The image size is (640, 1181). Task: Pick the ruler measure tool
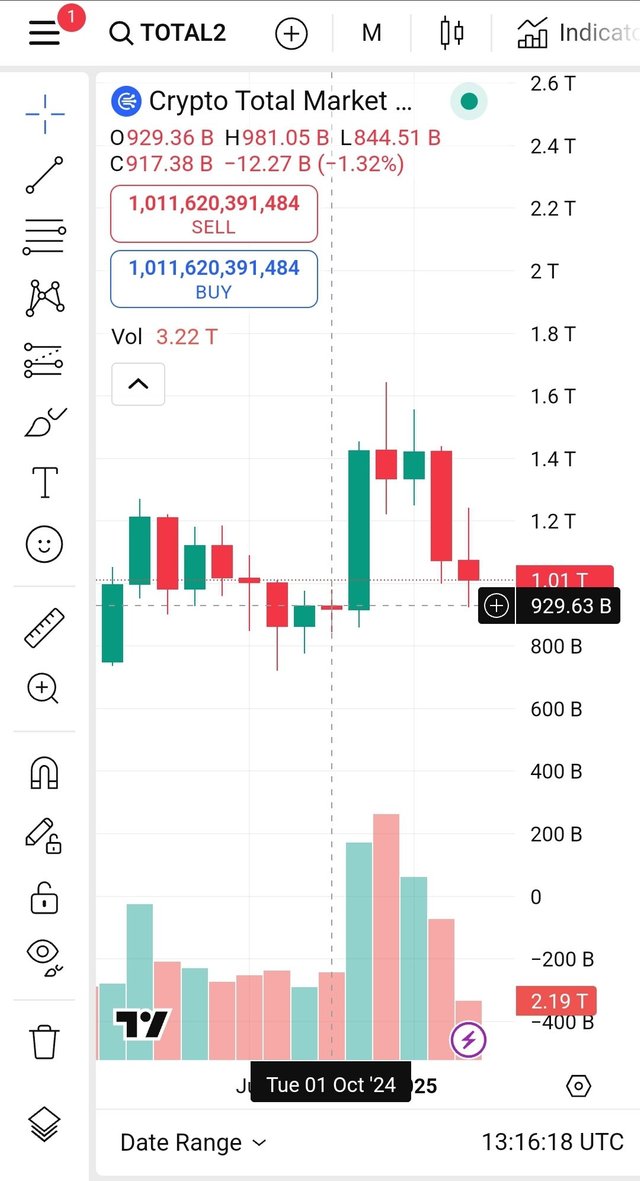[44, 627]
